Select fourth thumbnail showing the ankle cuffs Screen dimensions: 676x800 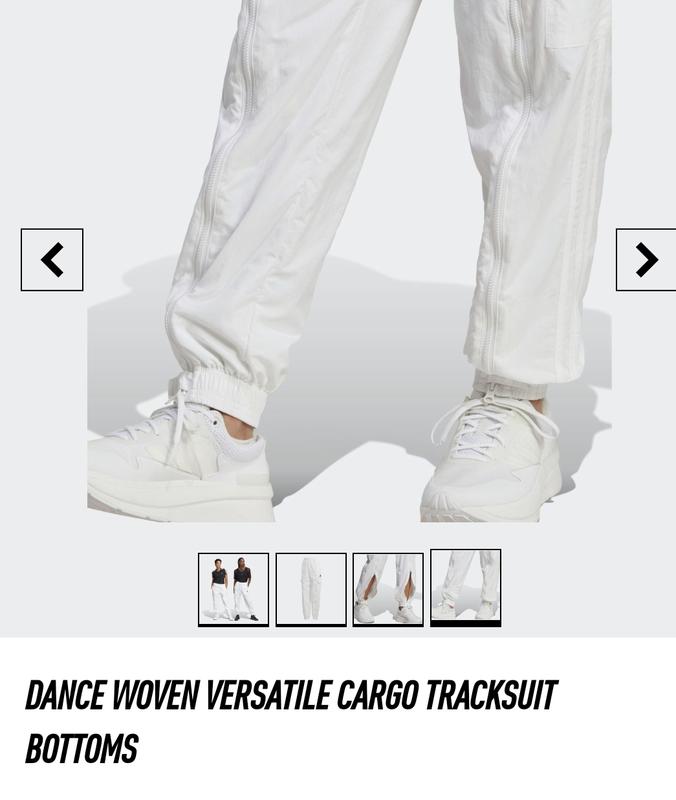(465, 588)
